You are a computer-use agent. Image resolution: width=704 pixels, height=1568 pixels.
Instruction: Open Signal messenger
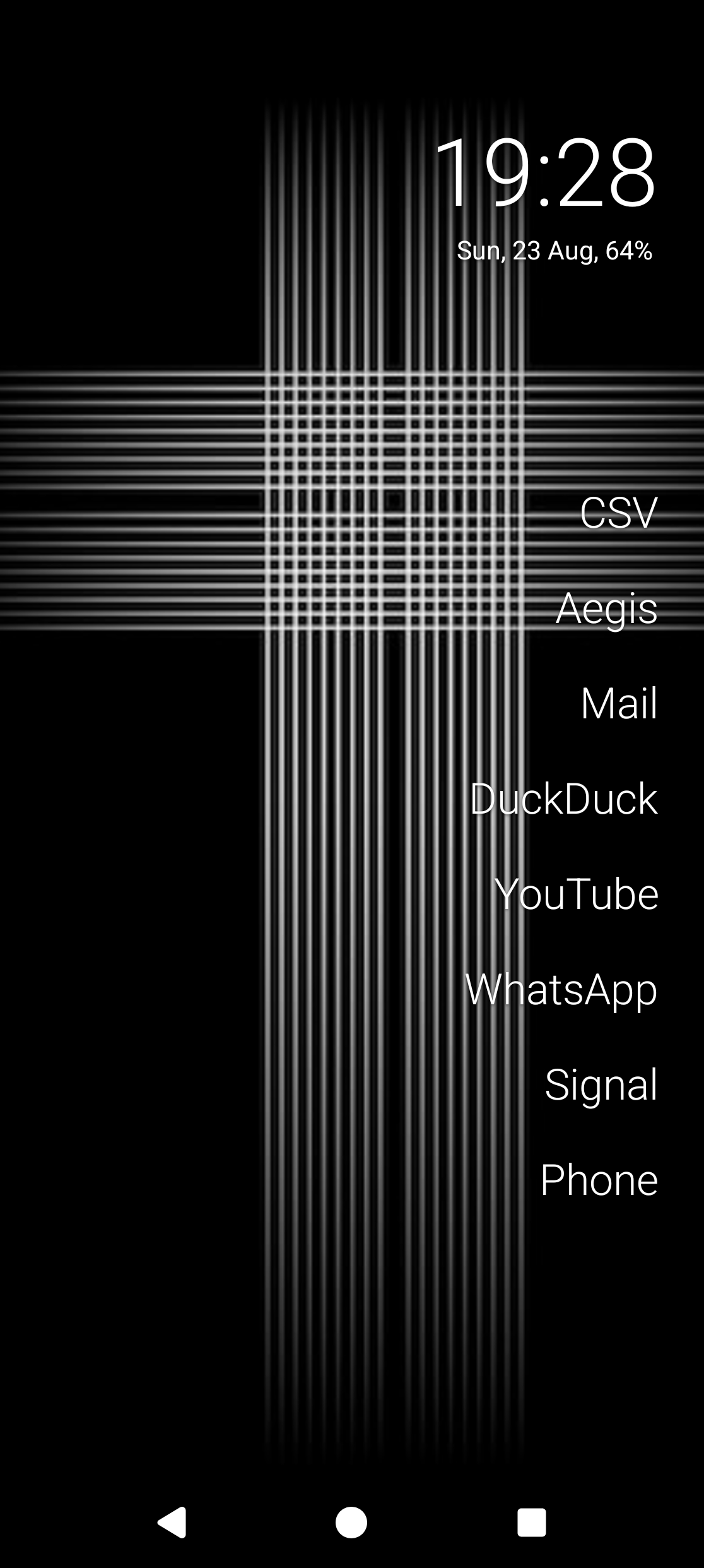pos(601,1086)
